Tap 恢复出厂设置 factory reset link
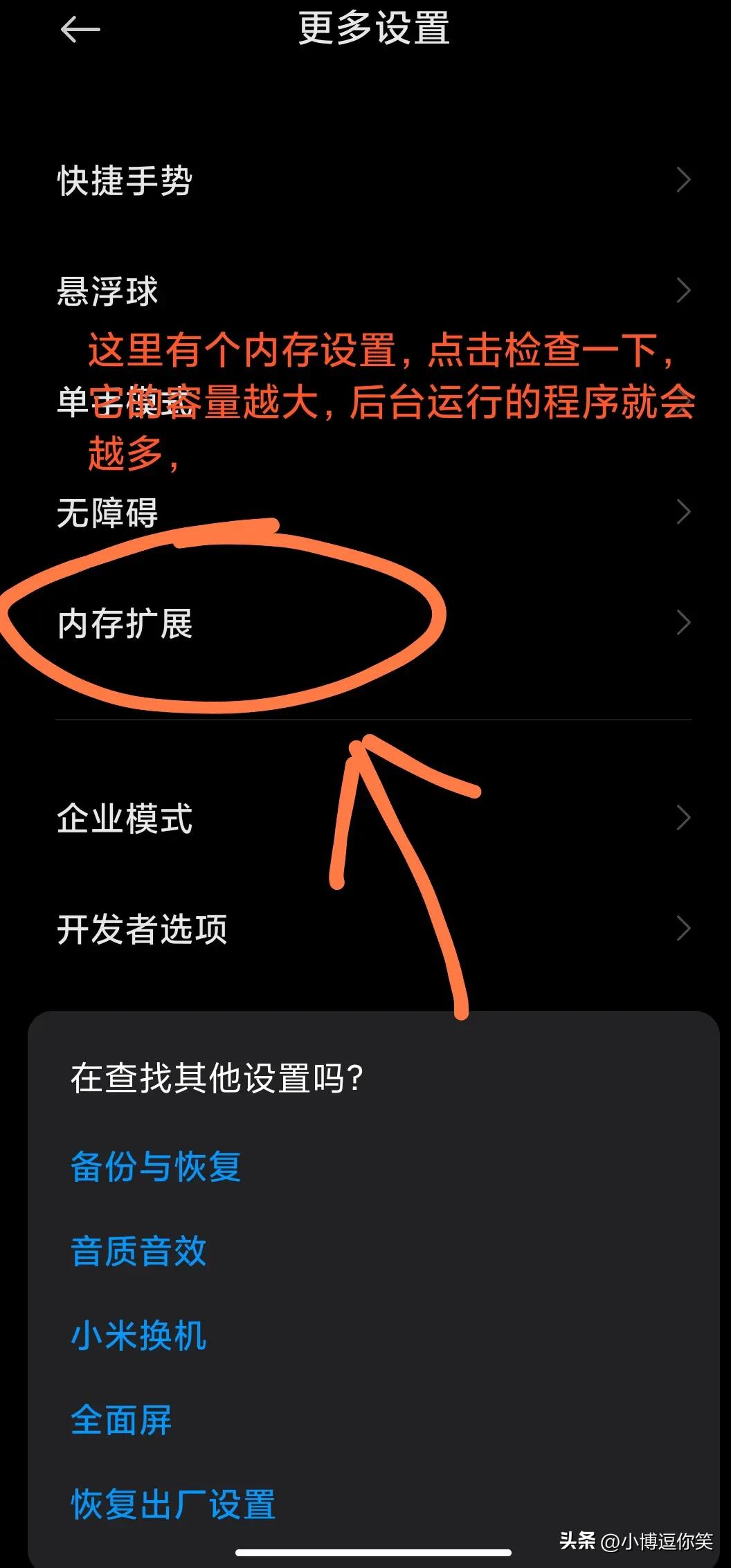 coord(173,1503)
